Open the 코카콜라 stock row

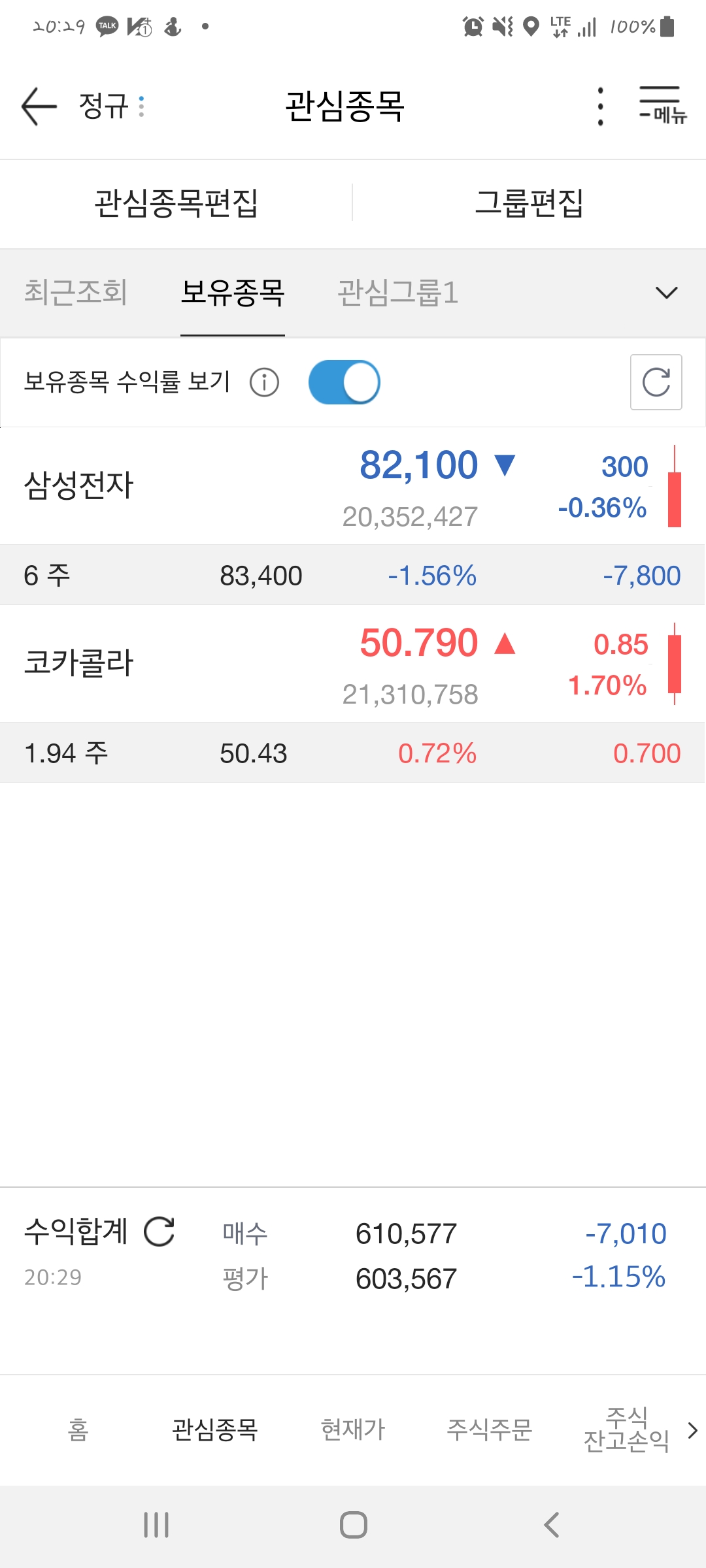[353, 664]
